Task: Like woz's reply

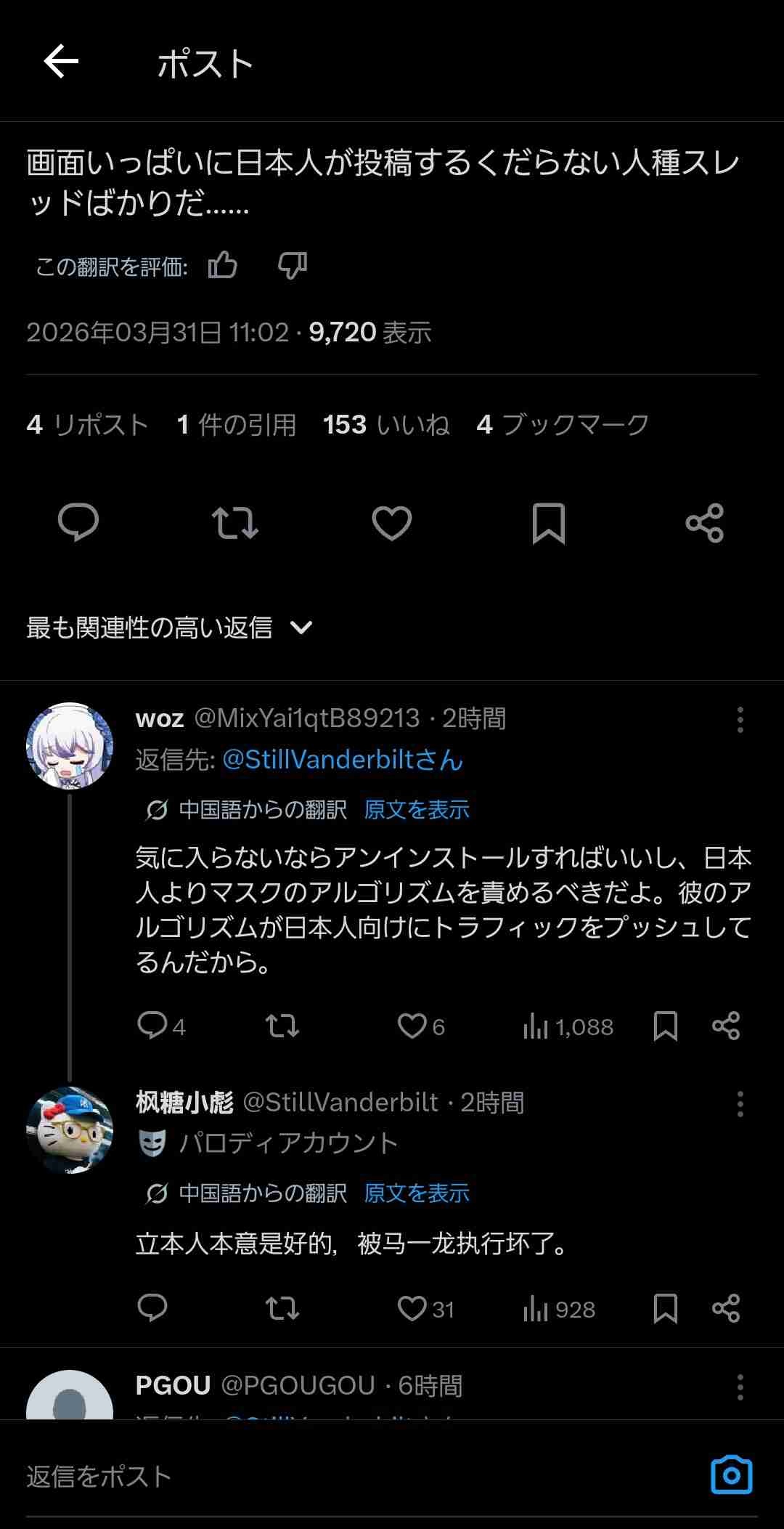Action: (x=412, y=1026)
